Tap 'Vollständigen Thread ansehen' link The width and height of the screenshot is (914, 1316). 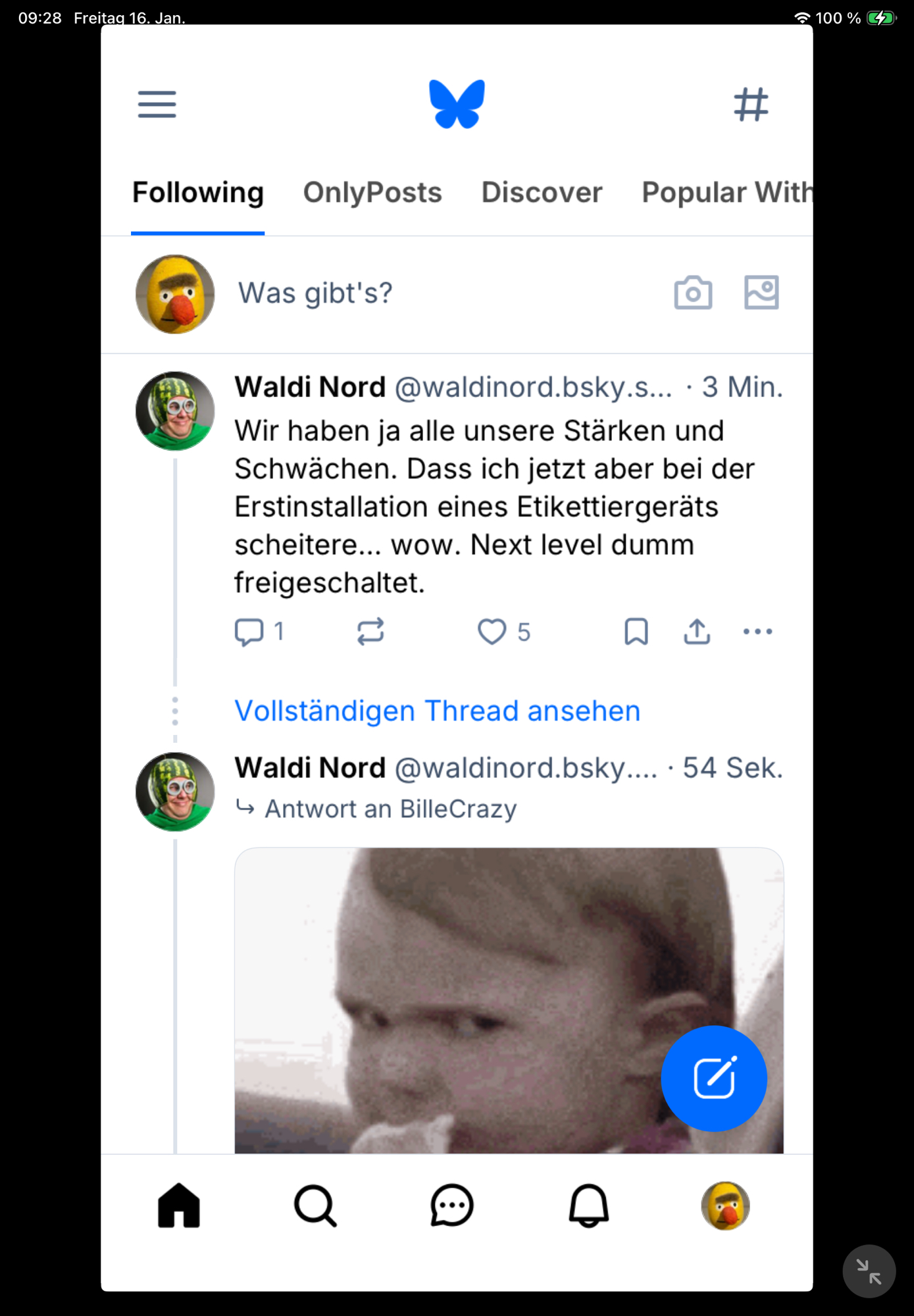(x=437, y=711)
